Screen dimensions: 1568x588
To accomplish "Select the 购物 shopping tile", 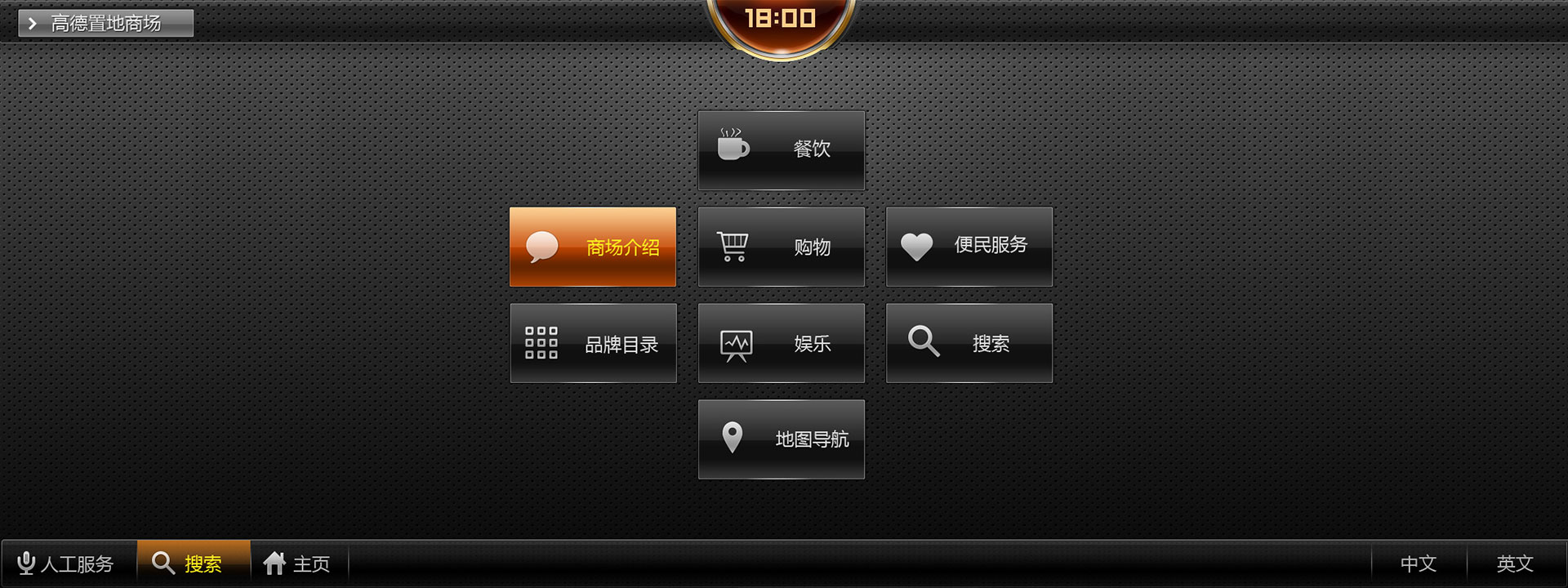I will point(781,247).
